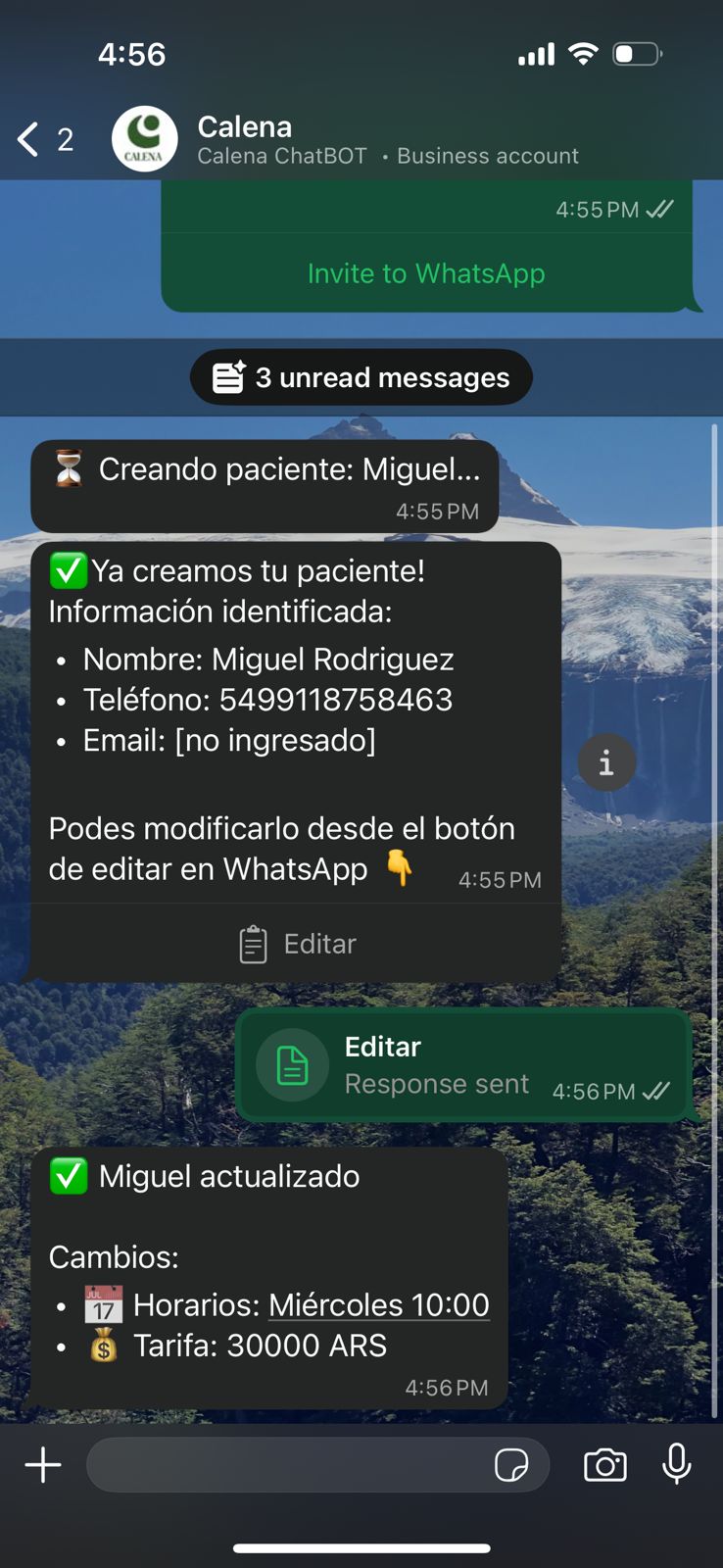The height and width of the screenshot is (1568, 723).
Task: Go back to the chats list
Action: pos(29,139)
